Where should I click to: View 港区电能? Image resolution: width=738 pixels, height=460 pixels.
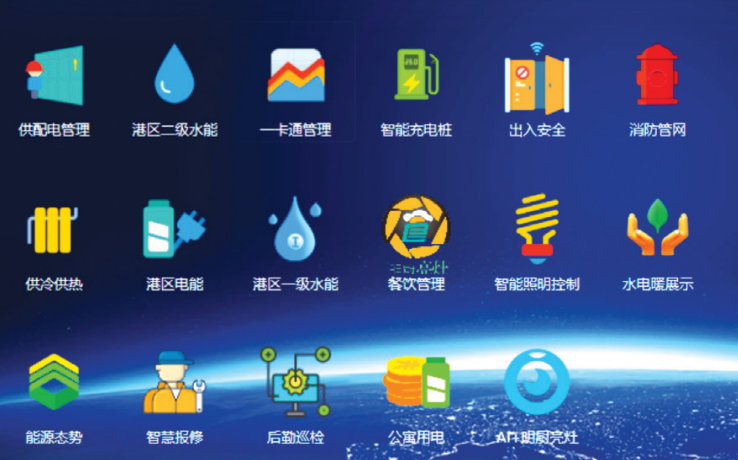[x=175, y=230]
